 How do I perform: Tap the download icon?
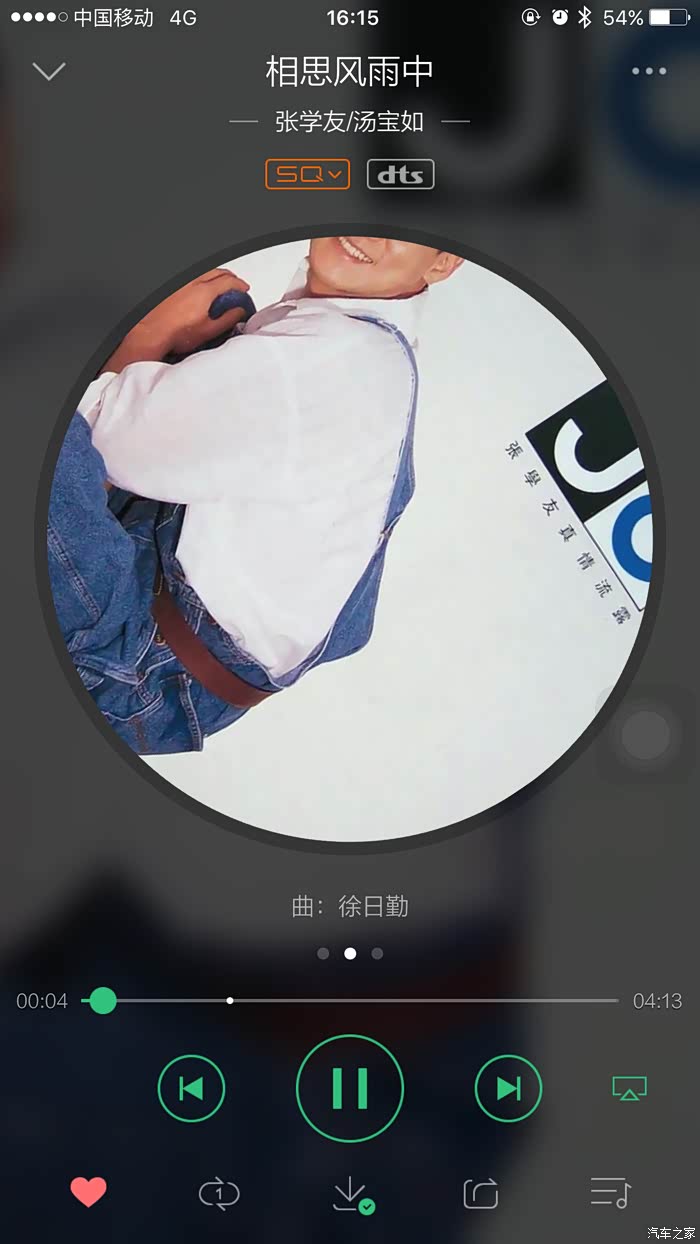(x=351, y=1193)
